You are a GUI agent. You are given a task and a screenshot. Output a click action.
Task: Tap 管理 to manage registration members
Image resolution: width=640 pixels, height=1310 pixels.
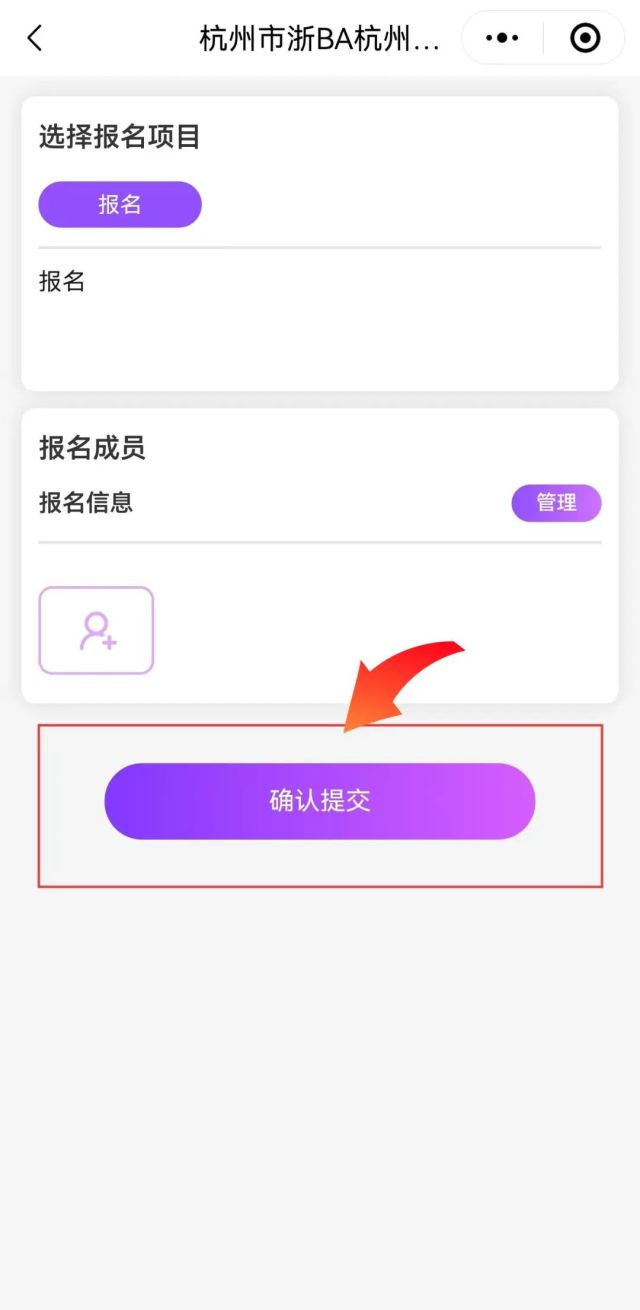556,503
